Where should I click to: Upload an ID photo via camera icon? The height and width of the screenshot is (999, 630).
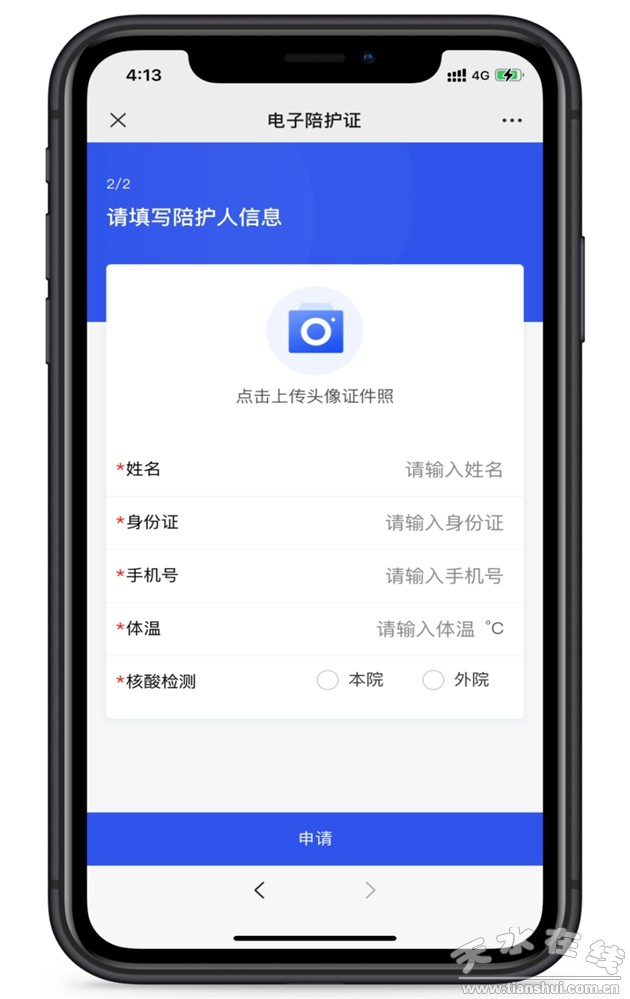coord(315,331)
